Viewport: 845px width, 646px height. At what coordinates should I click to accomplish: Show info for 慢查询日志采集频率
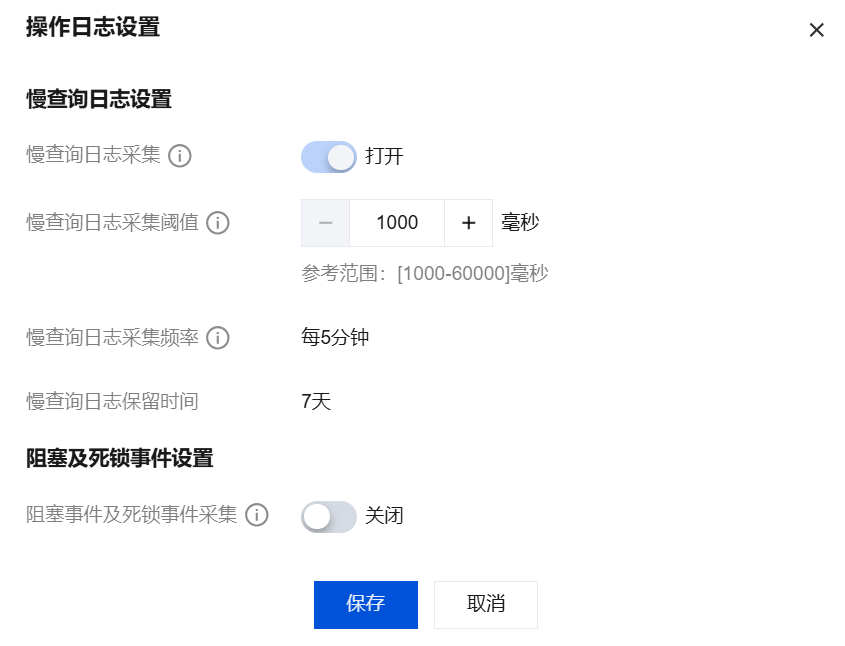tap(218, 338)
